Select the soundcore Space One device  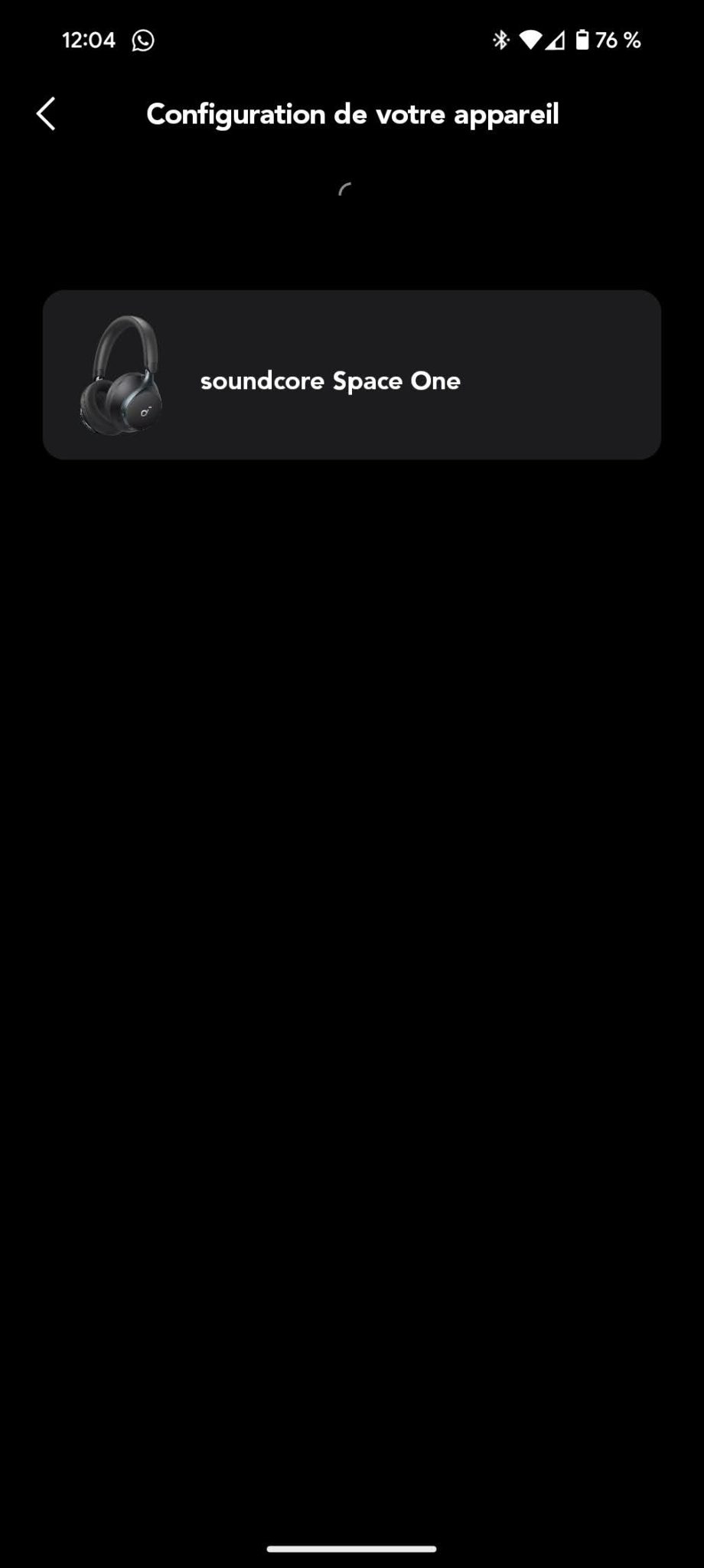(x=352, y=374)
